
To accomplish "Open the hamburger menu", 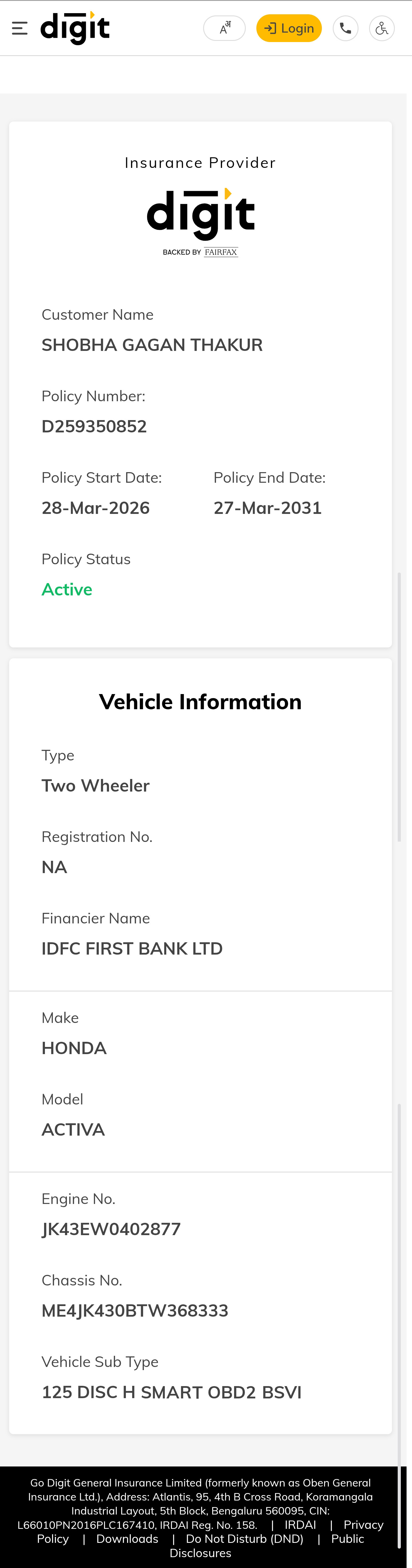I will (x=19, y=29).
